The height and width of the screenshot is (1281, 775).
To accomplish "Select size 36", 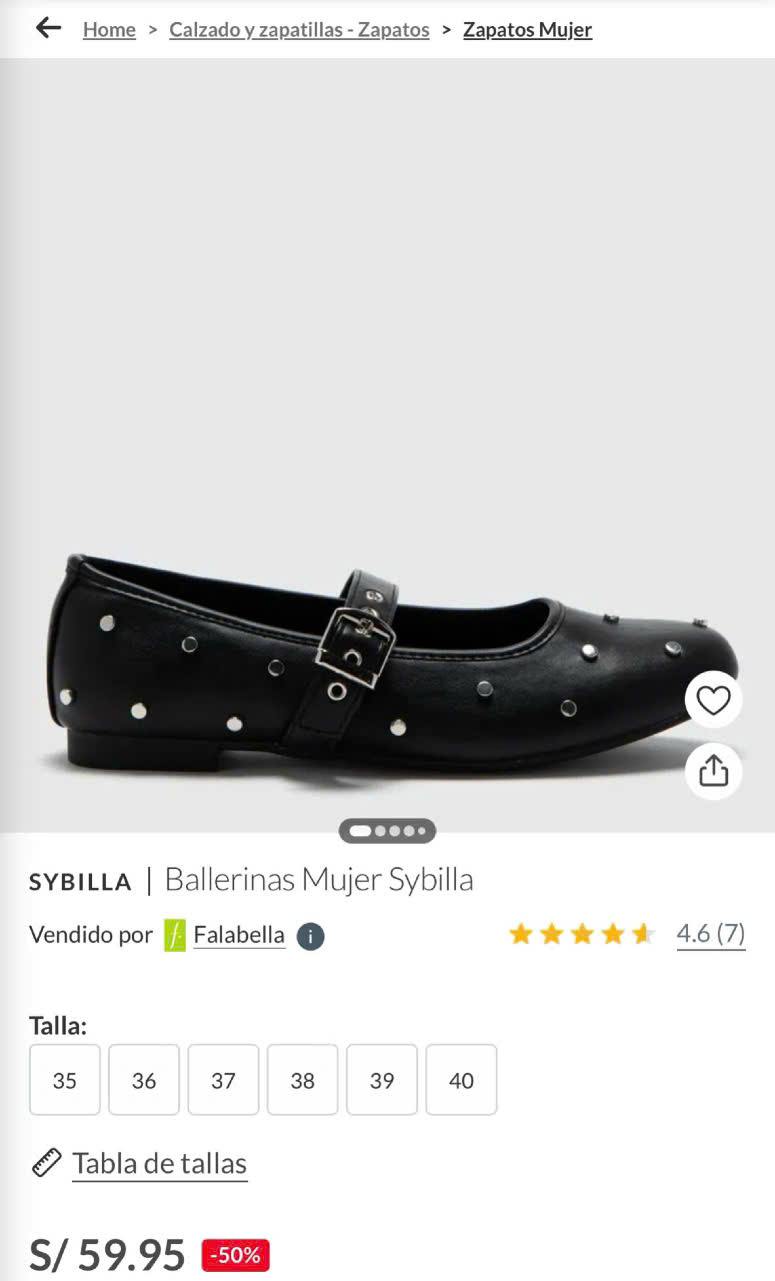I will (144, 1080).
